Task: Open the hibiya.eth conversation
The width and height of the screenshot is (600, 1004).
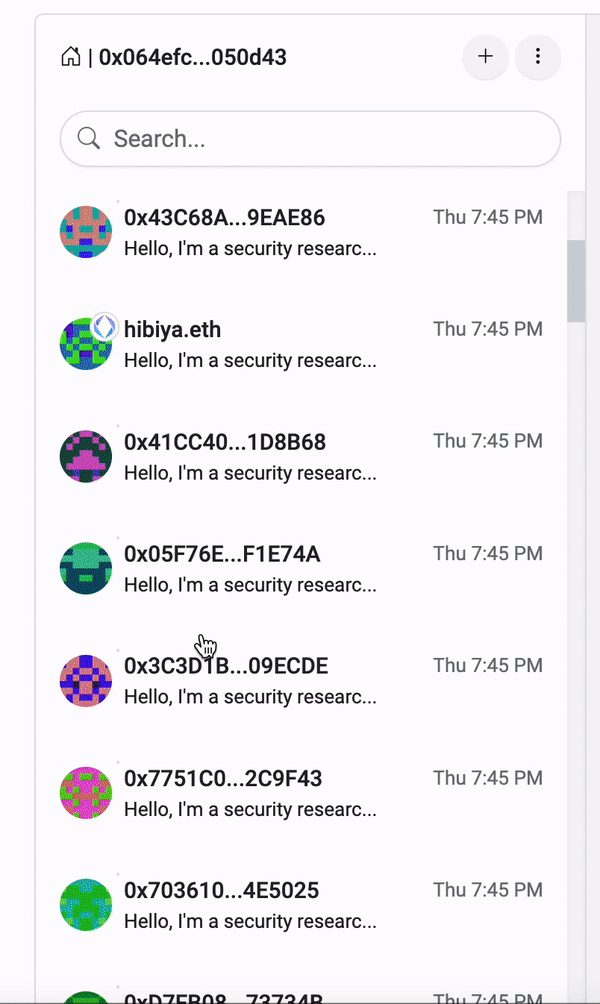Action: (x=300, y=344)
